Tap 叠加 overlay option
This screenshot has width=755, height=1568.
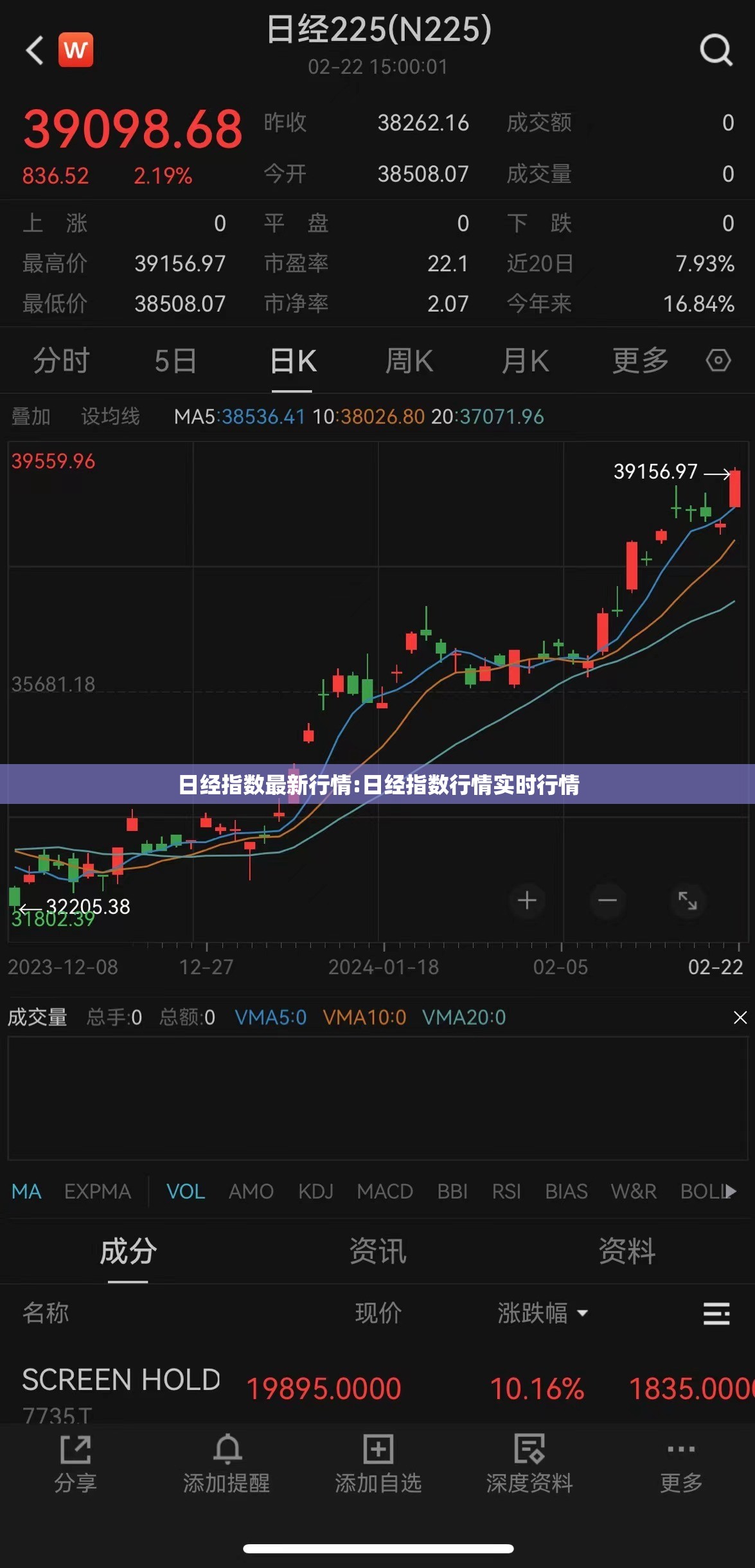31,416
